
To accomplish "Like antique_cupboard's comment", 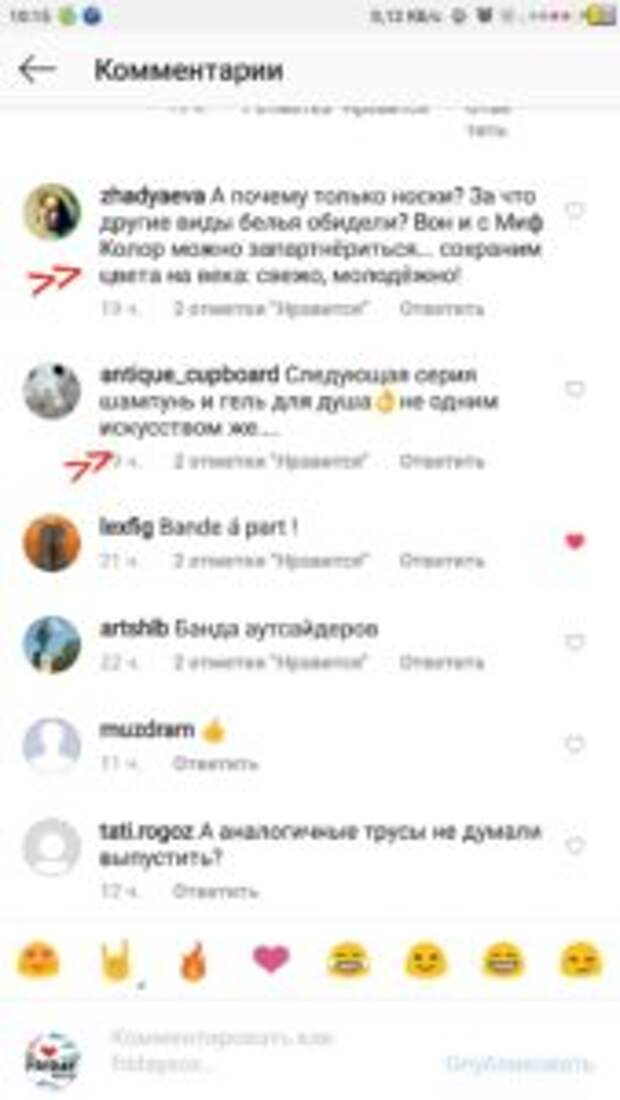I will click(x=575, y=389).
